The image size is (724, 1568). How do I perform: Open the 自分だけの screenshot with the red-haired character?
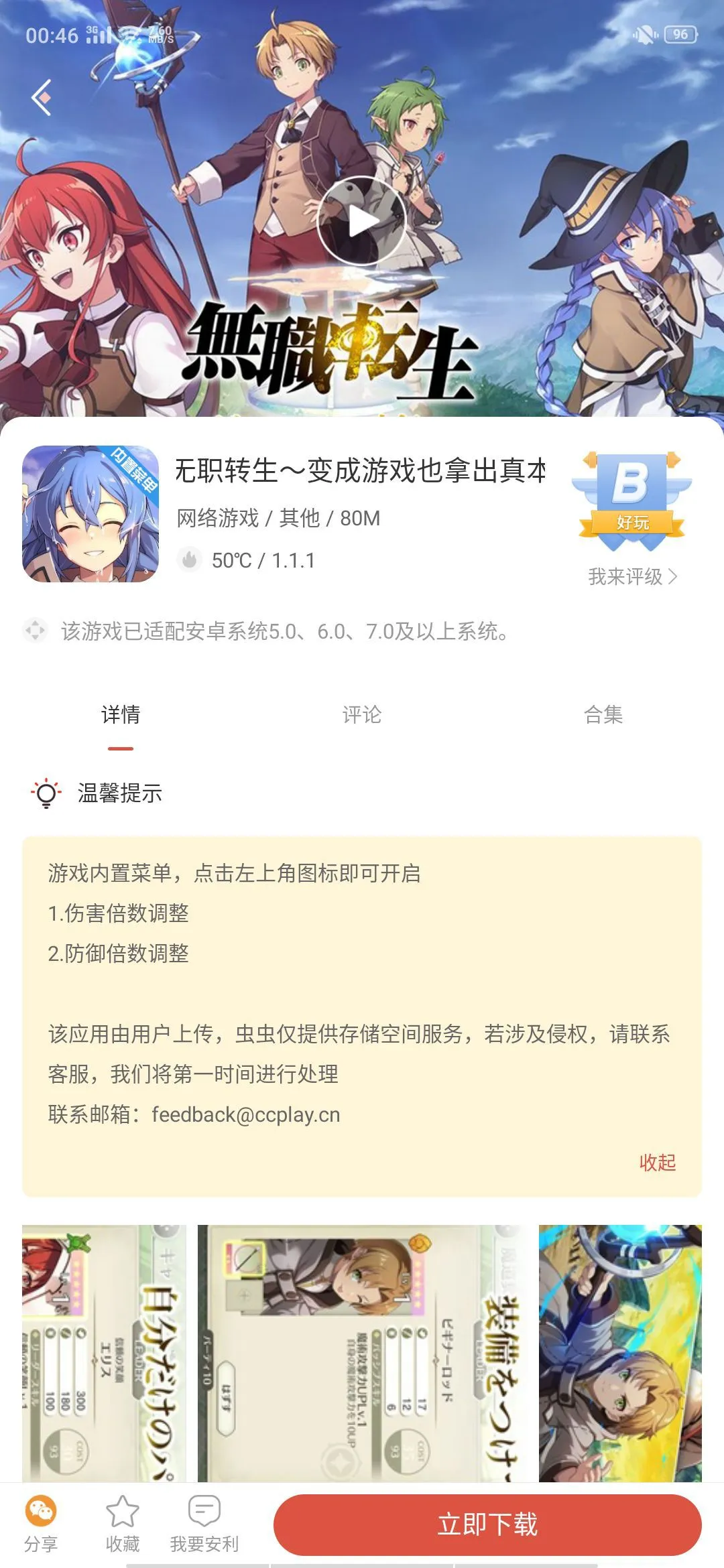pos(104,1352)
